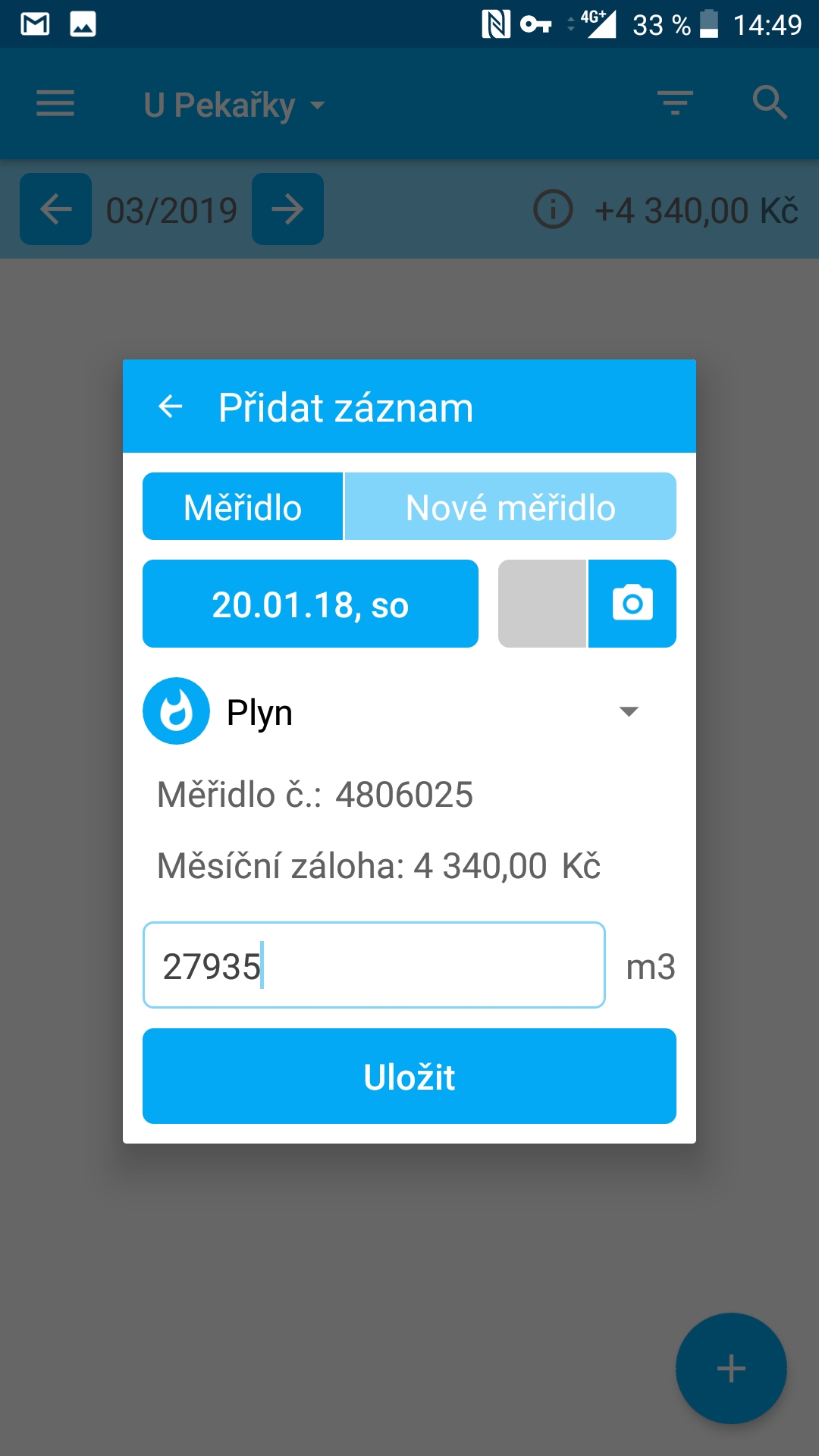Switch to the Nové měřidlo tab

510,507
